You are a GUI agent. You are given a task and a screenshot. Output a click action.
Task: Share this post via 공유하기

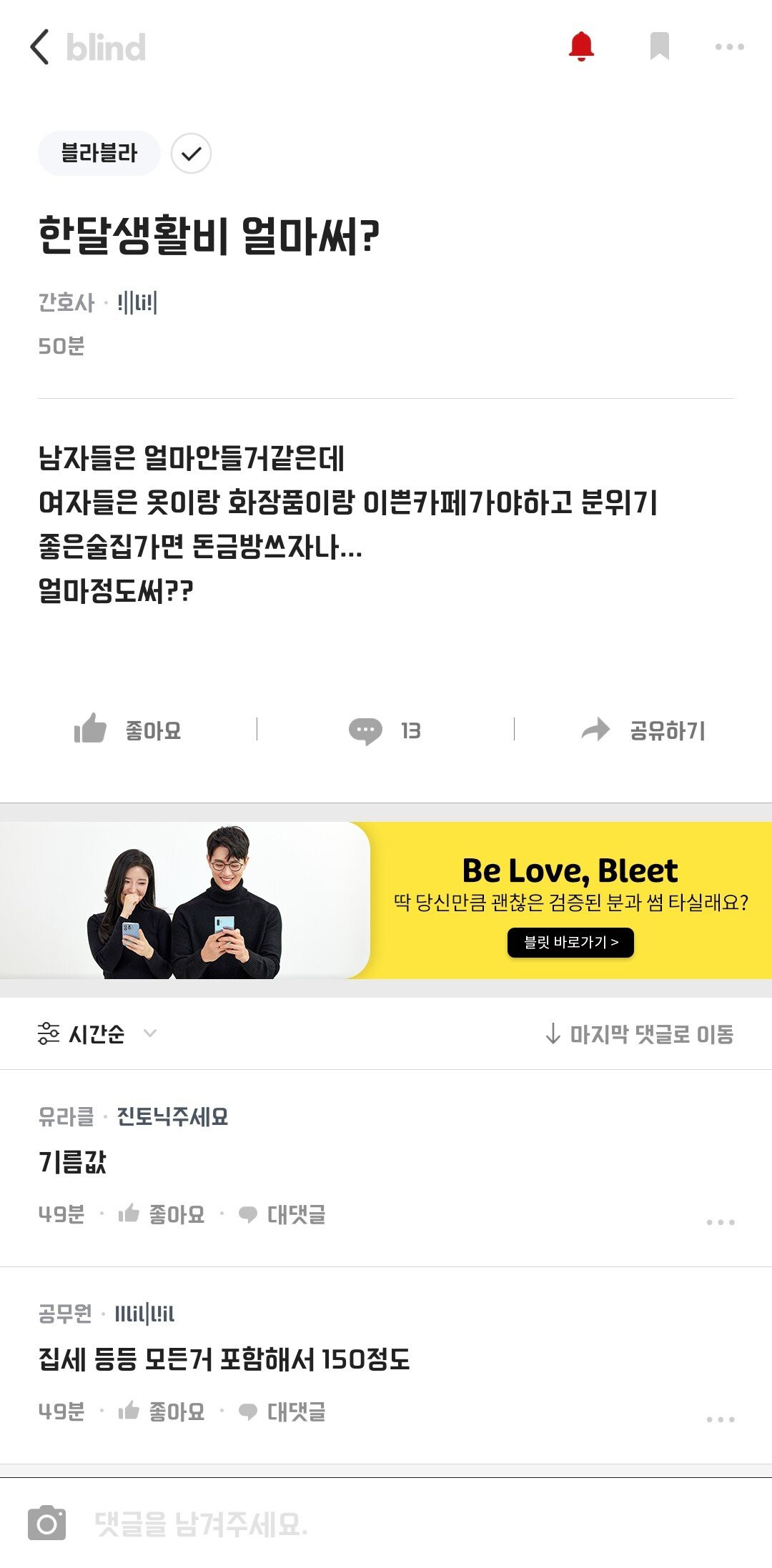point(643,730)
